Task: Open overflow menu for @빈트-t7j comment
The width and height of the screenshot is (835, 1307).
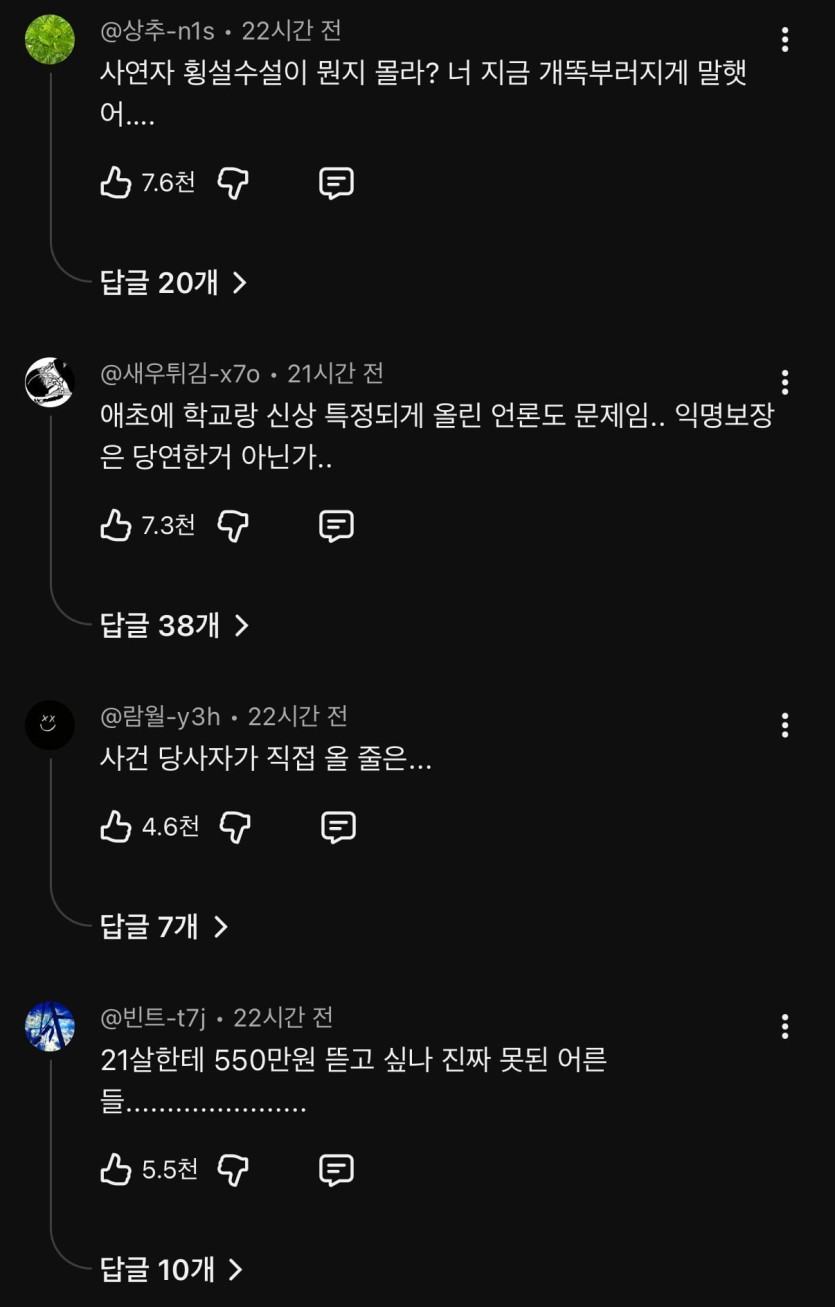Action: (x=785, y=1026)
